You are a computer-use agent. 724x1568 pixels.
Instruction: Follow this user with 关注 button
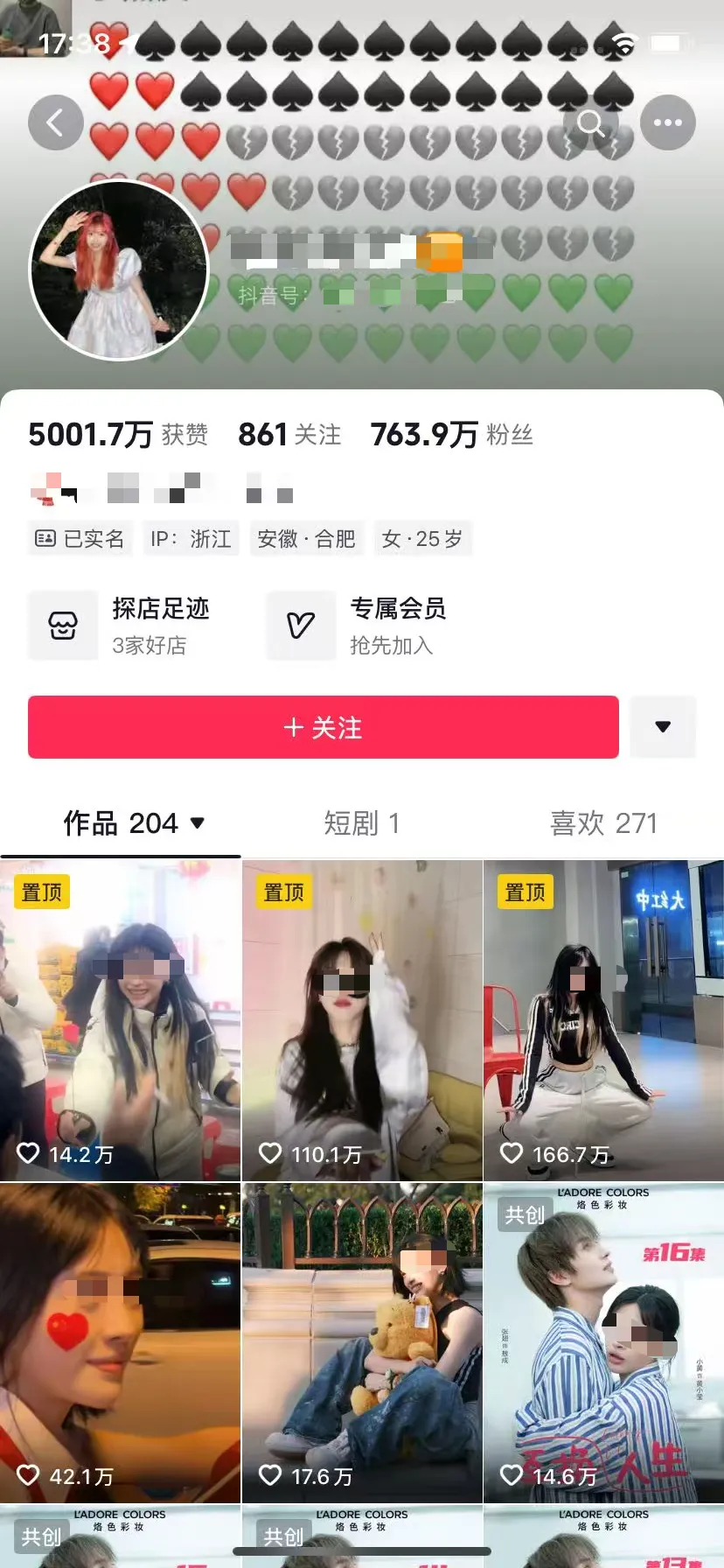[323, 727]
